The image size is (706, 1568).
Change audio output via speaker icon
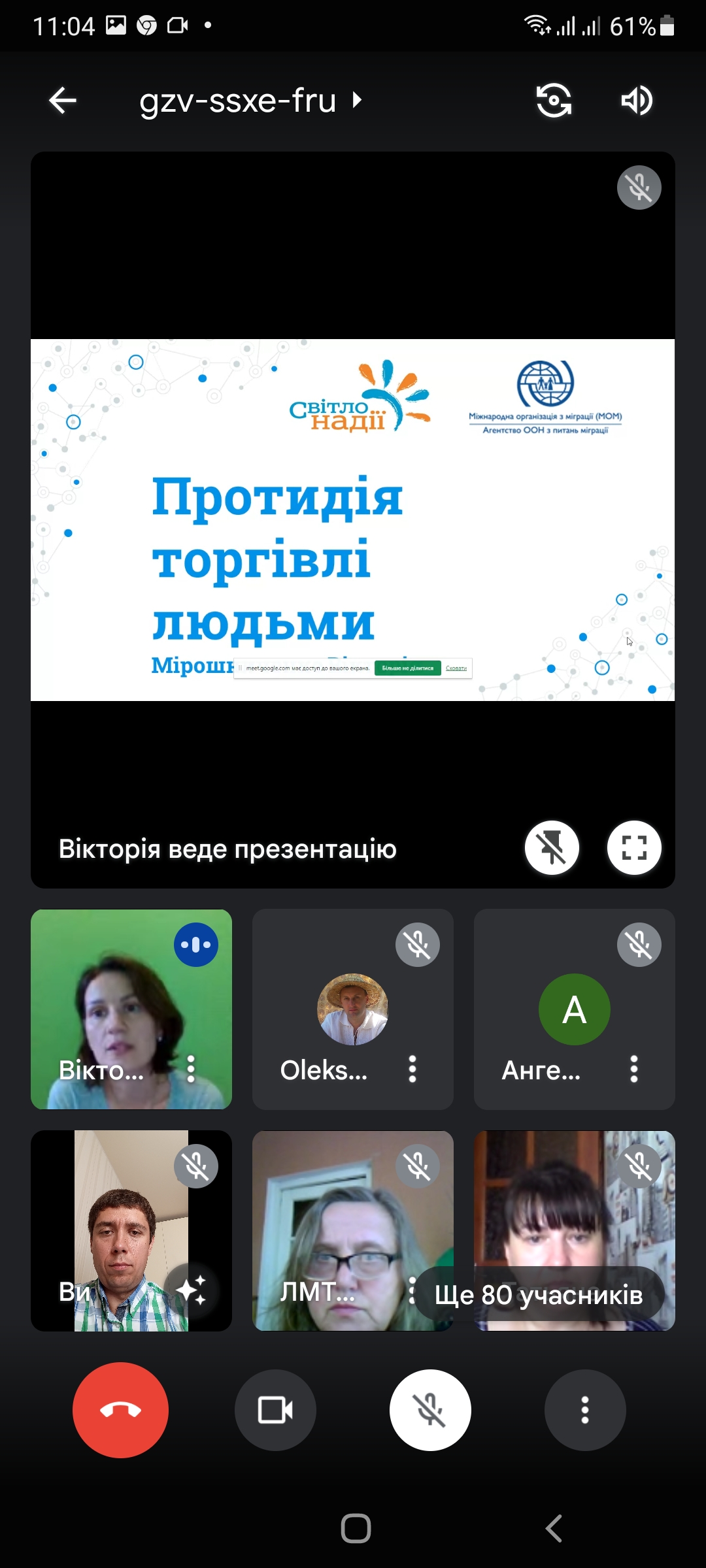click(x=637, y=100)
